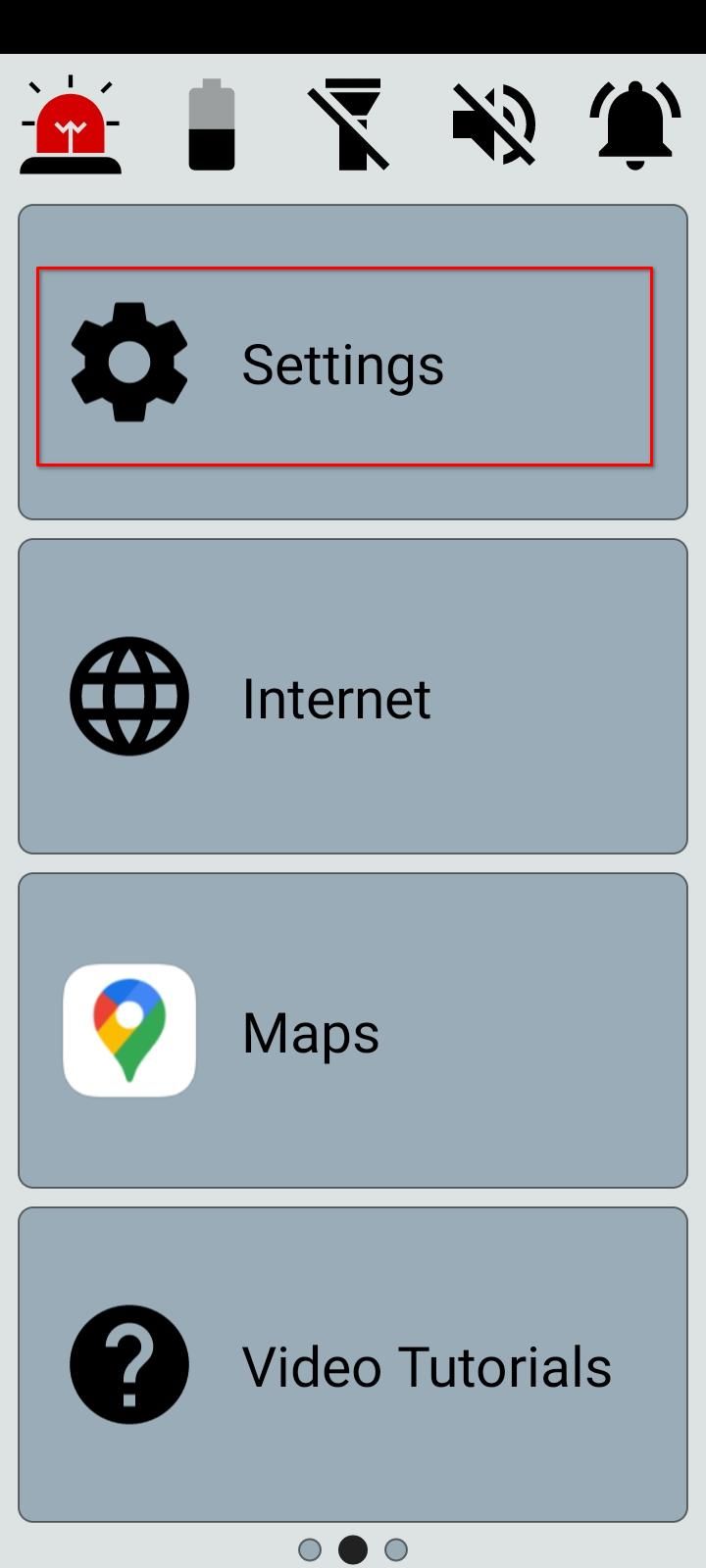Go to the first page indicator dot
This screenshot has height=1568, width=706.
[x=310, y=1549]
